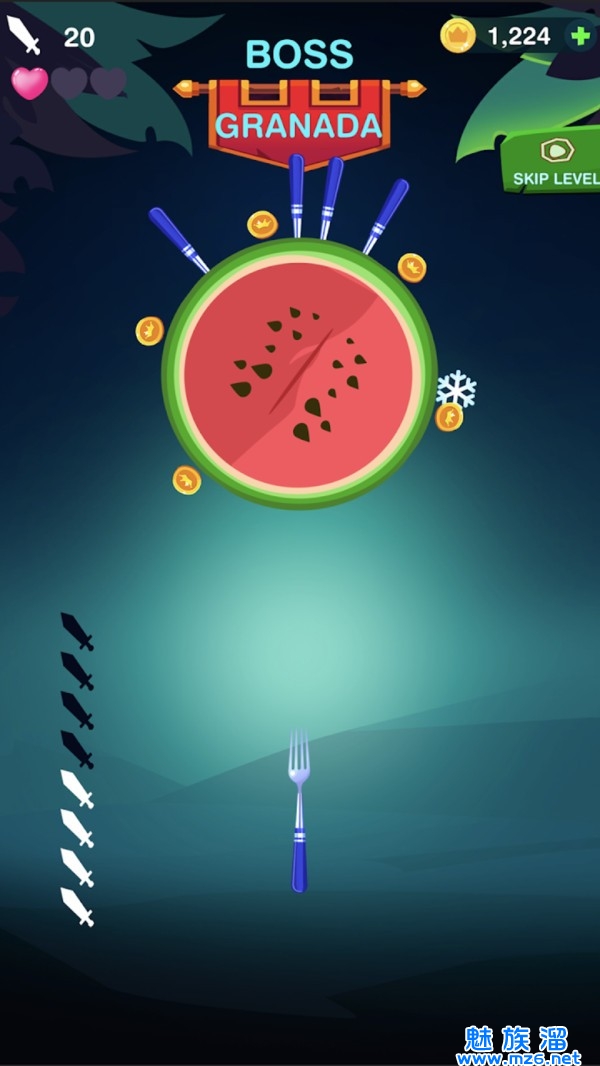Tap the Skip Level button
The height and width of the screenshot is (1066, 600).
[x=553, y=162]
